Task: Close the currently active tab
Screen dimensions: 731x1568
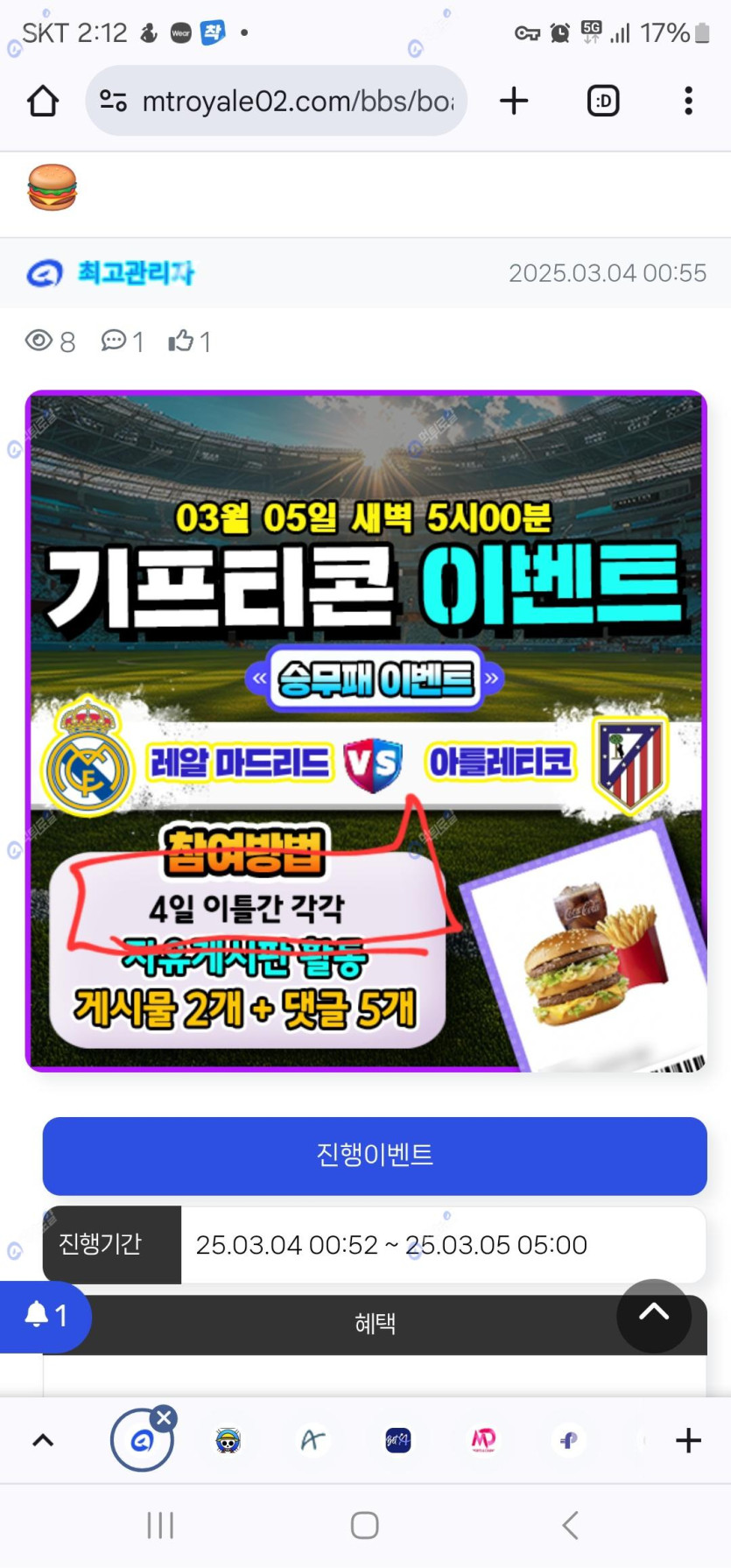Action: click(x=164, y=1417)
